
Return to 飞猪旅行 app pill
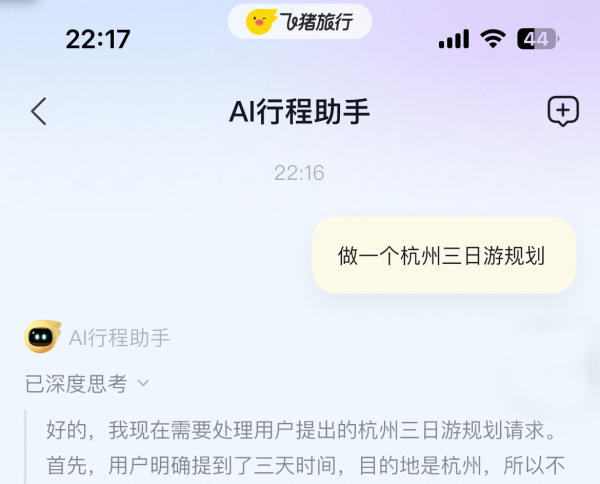299,21
